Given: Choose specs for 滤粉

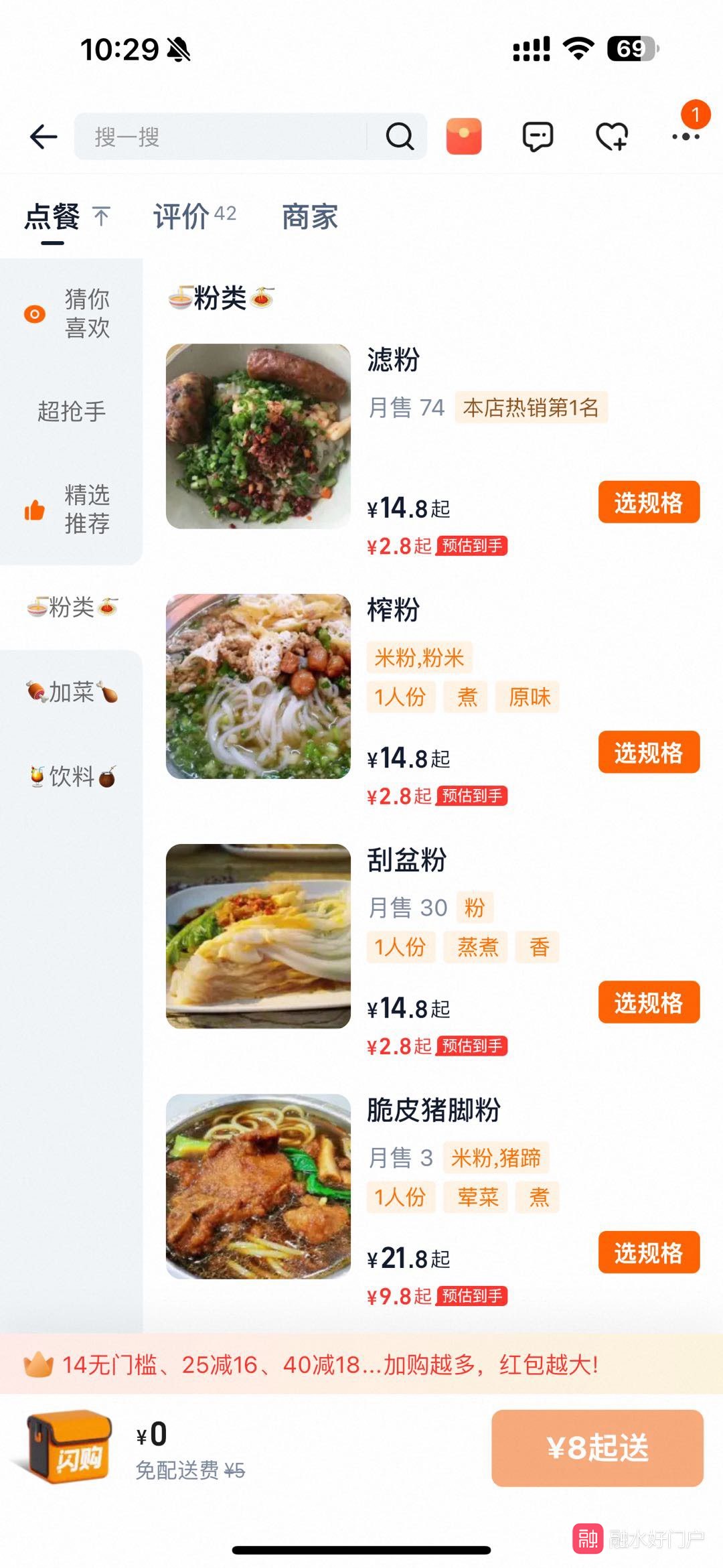Looking at the screenshot, I should click(x=649, y=502).
